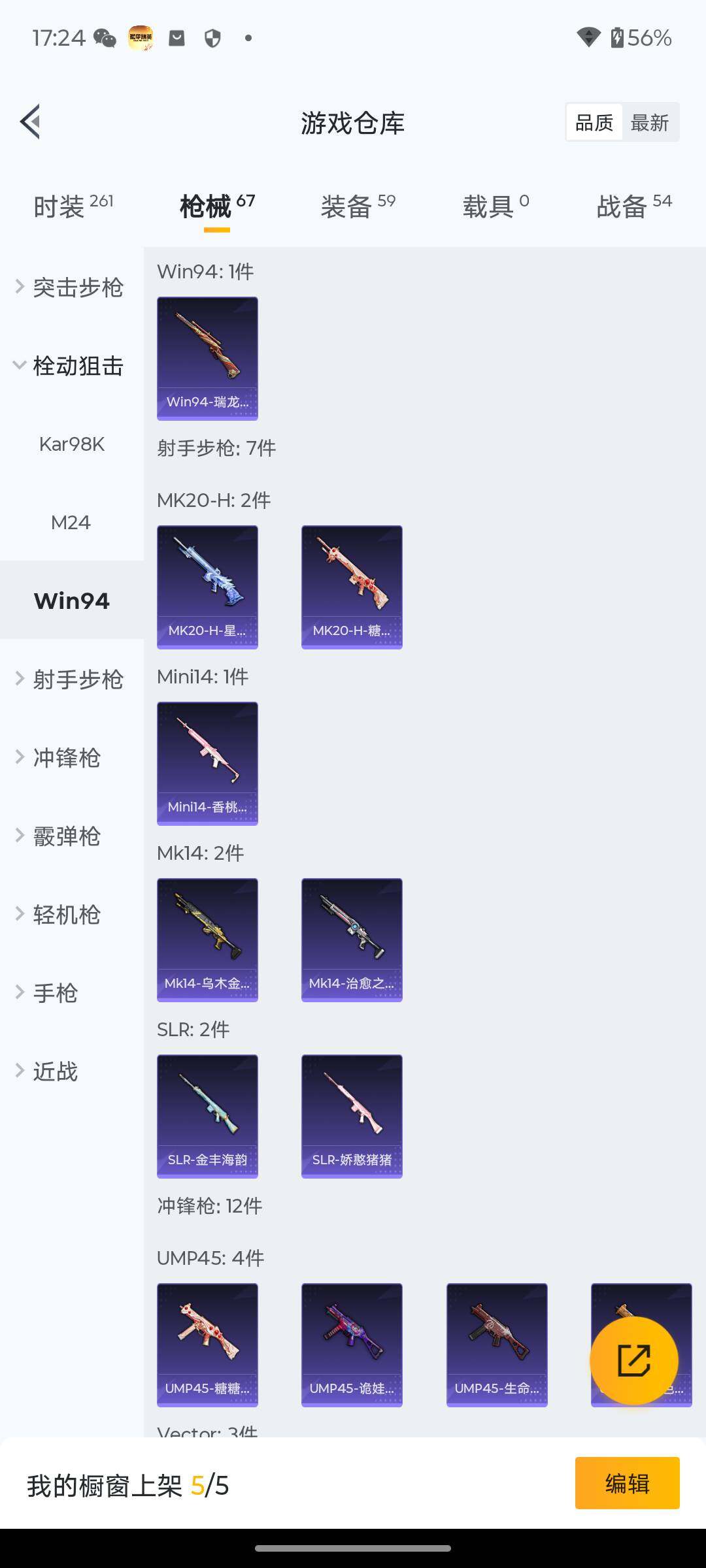This screenshot has width=706, height=1568.
Task: Switch to the 时装 tab
Action: (73, 206)
